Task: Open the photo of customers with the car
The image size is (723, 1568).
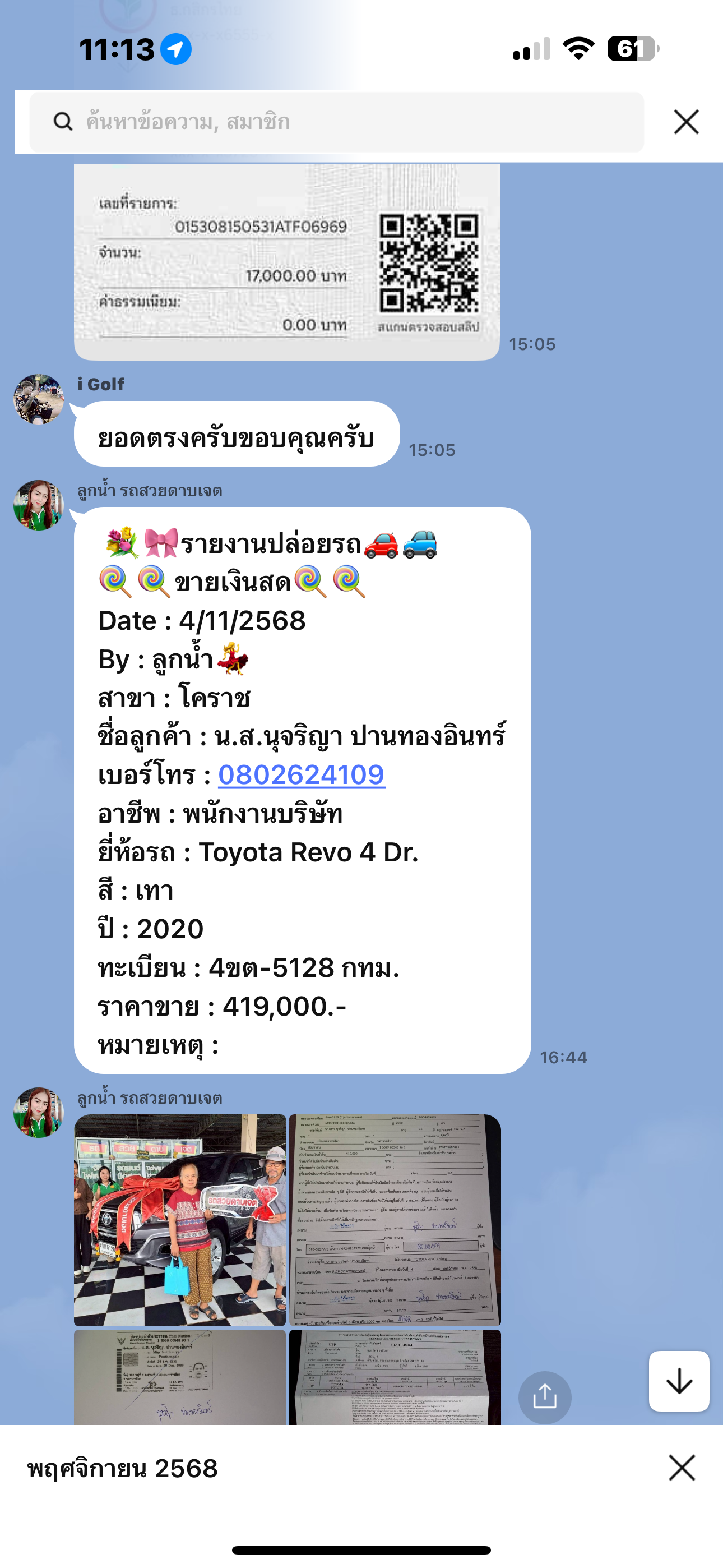Action: click(x=180, y=1219)
